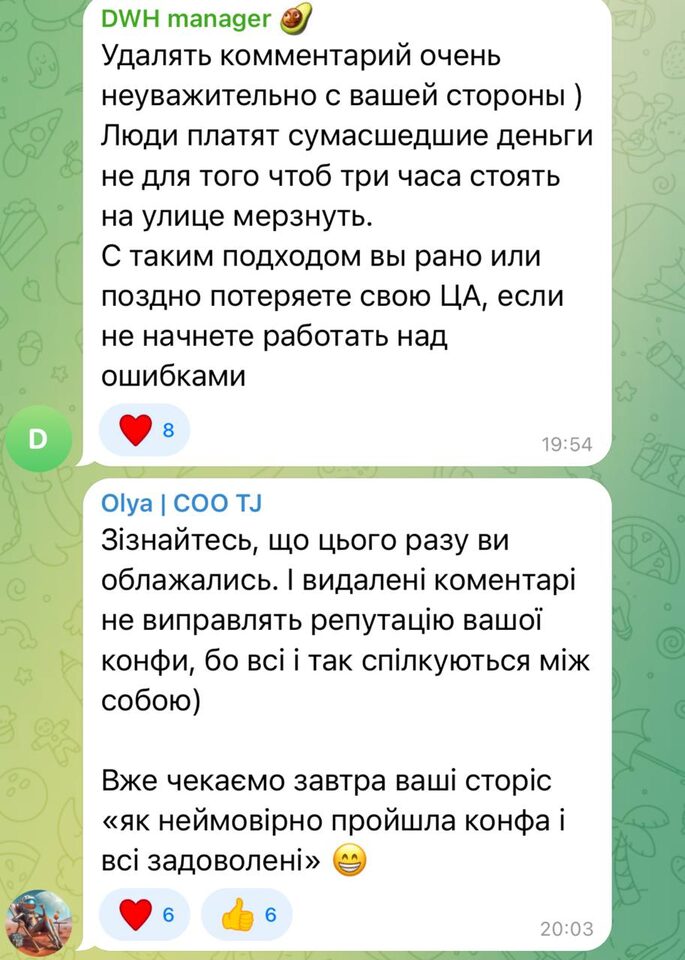Open the Olya | COO TJ profile via sender name
685x960 pixels.
[x=181, y=503]
